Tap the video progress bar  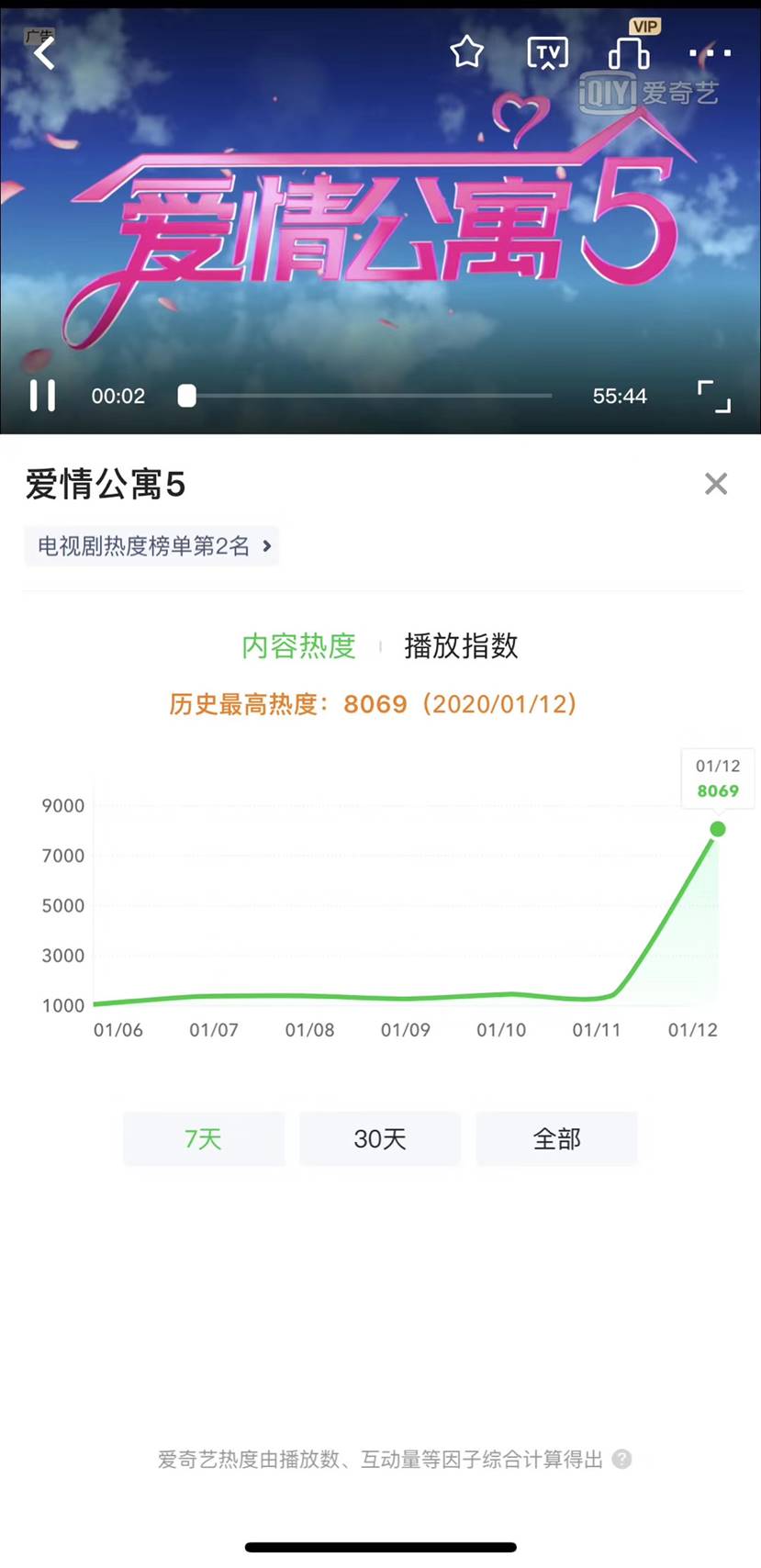point(367,396)
